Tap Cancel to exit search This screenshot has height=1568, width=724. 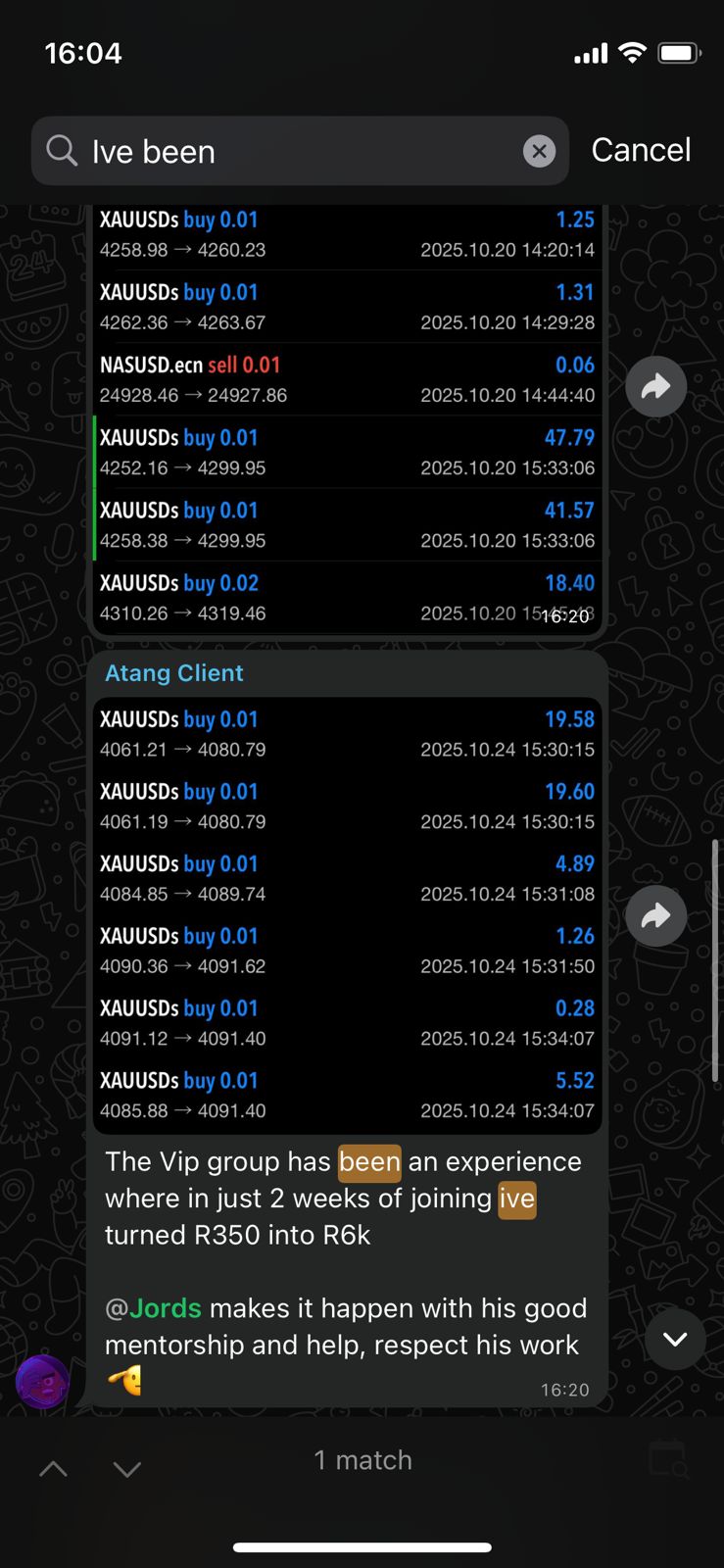(x=641, y=150)
